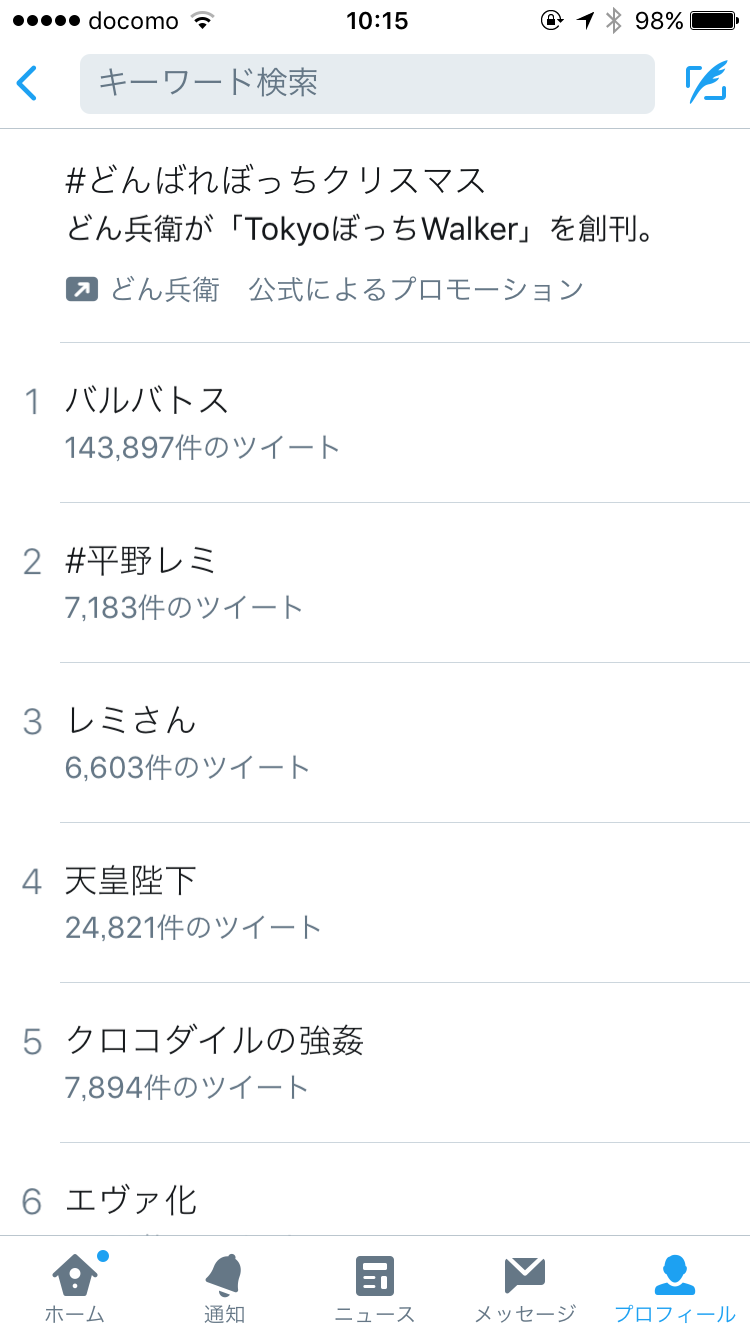Open the レミさん trend
750x1334 pixels.
(x=375, y=743)
